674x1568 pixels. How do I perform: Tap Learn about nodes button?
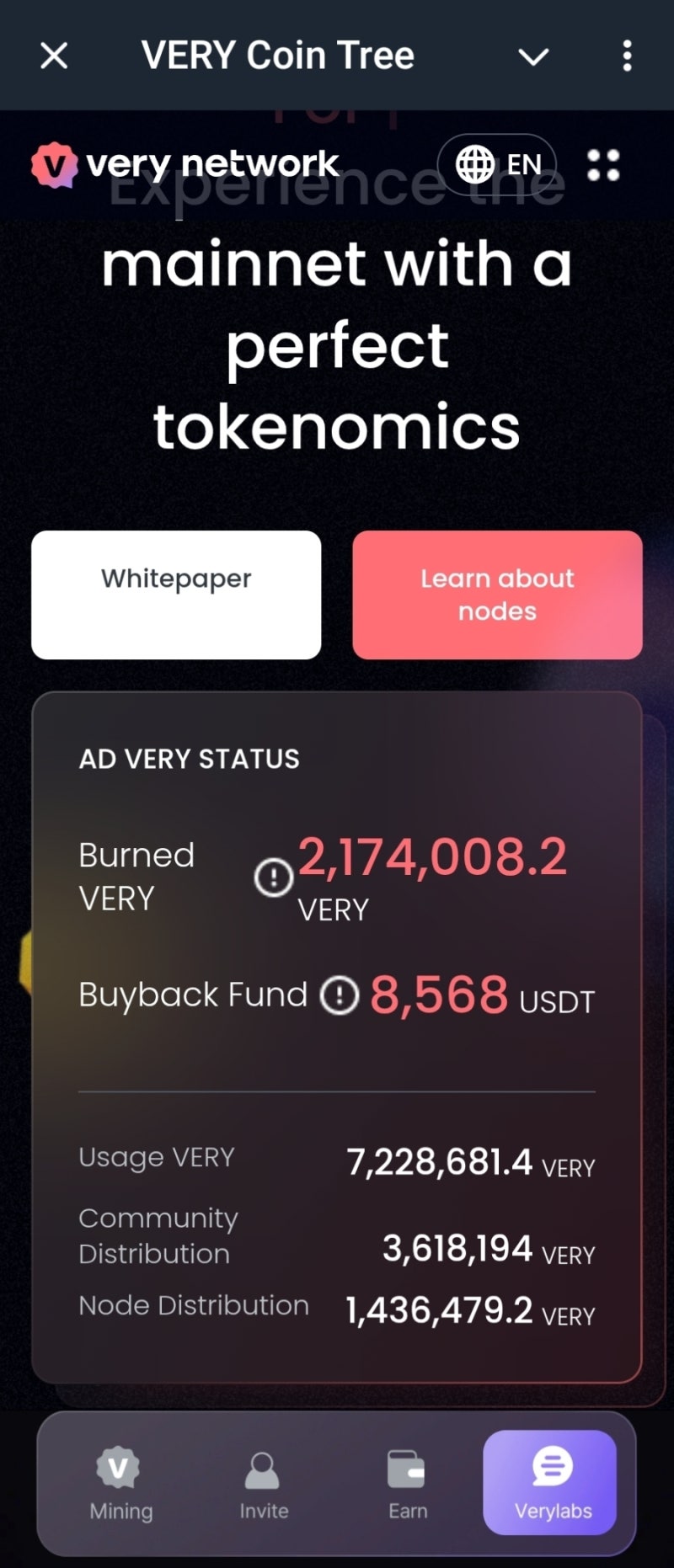pos(497,595)
